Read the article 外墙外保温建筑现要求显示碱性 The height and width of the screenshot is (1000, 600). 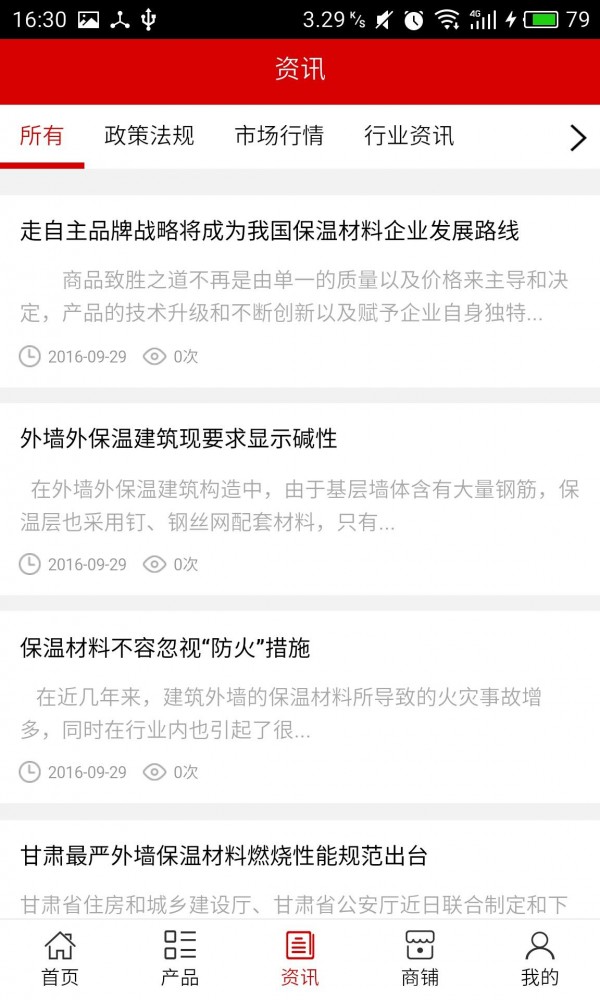(x=179, y=438)
